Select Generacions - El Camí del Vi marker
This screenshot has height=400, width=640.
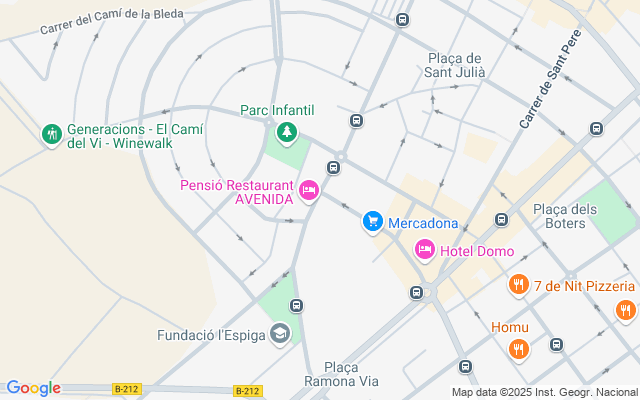[51, 133]
